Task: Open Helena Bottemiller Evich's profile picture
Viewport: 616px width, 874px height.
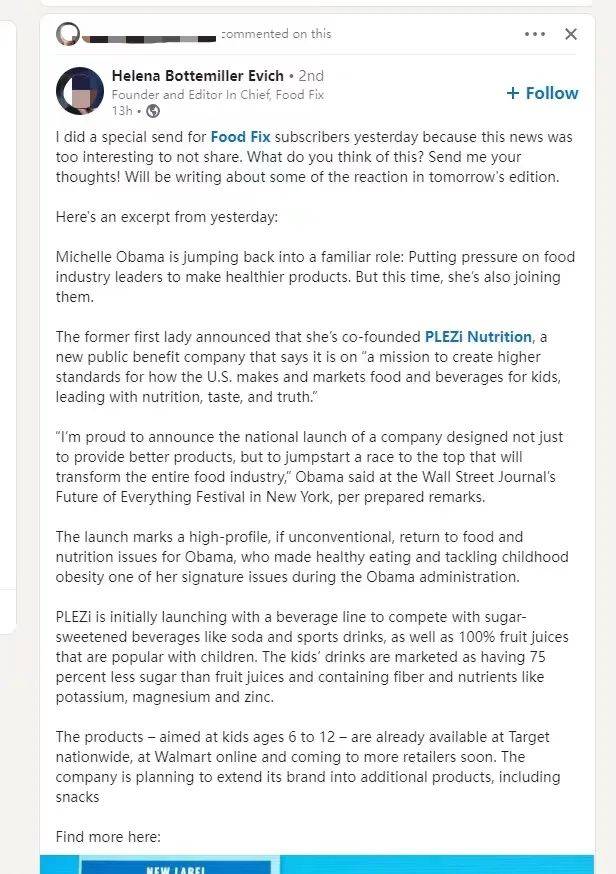Action: click(80, 91)
